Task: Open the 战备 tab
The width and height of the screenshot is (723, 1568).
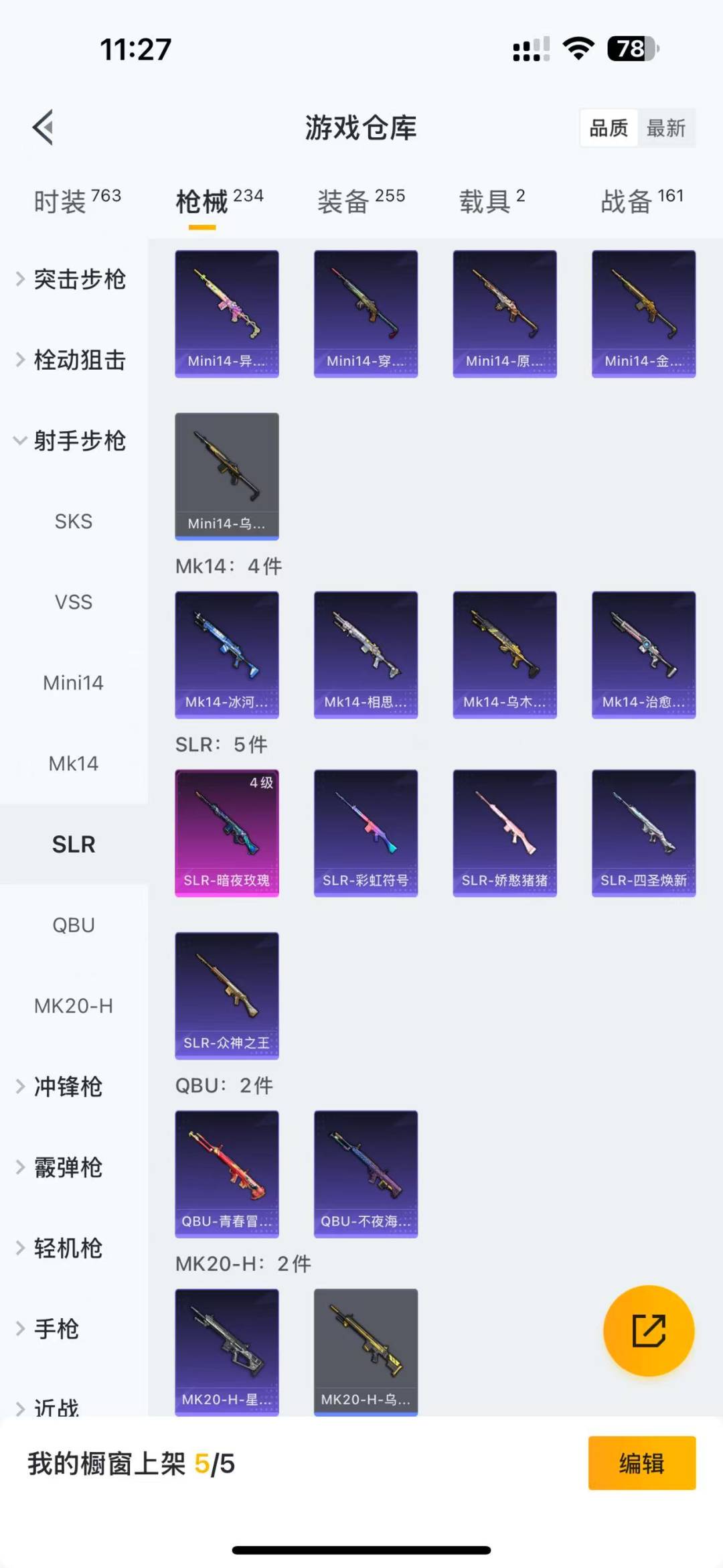Action: [x=641, y=200]
